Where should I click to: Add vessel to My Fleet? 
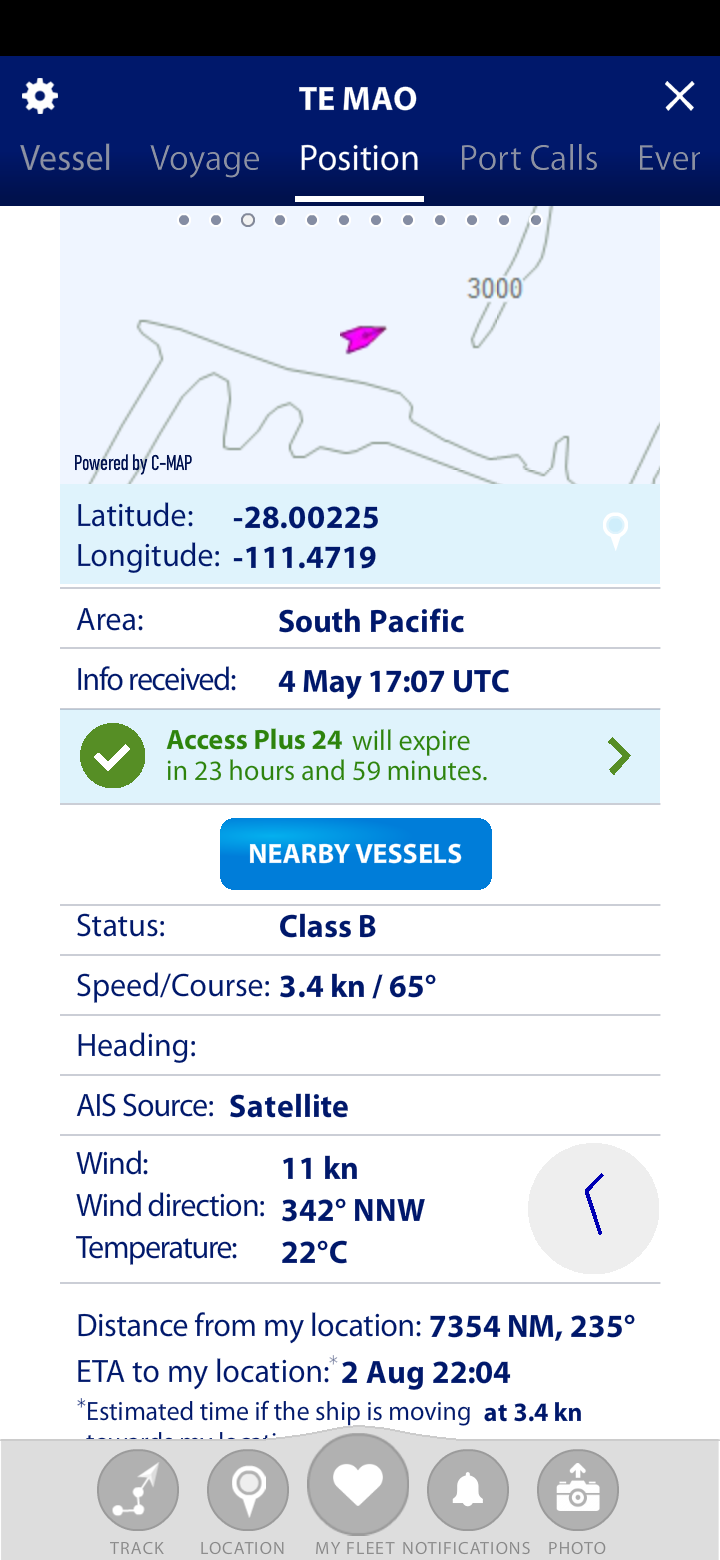[x=358, y=1495]
